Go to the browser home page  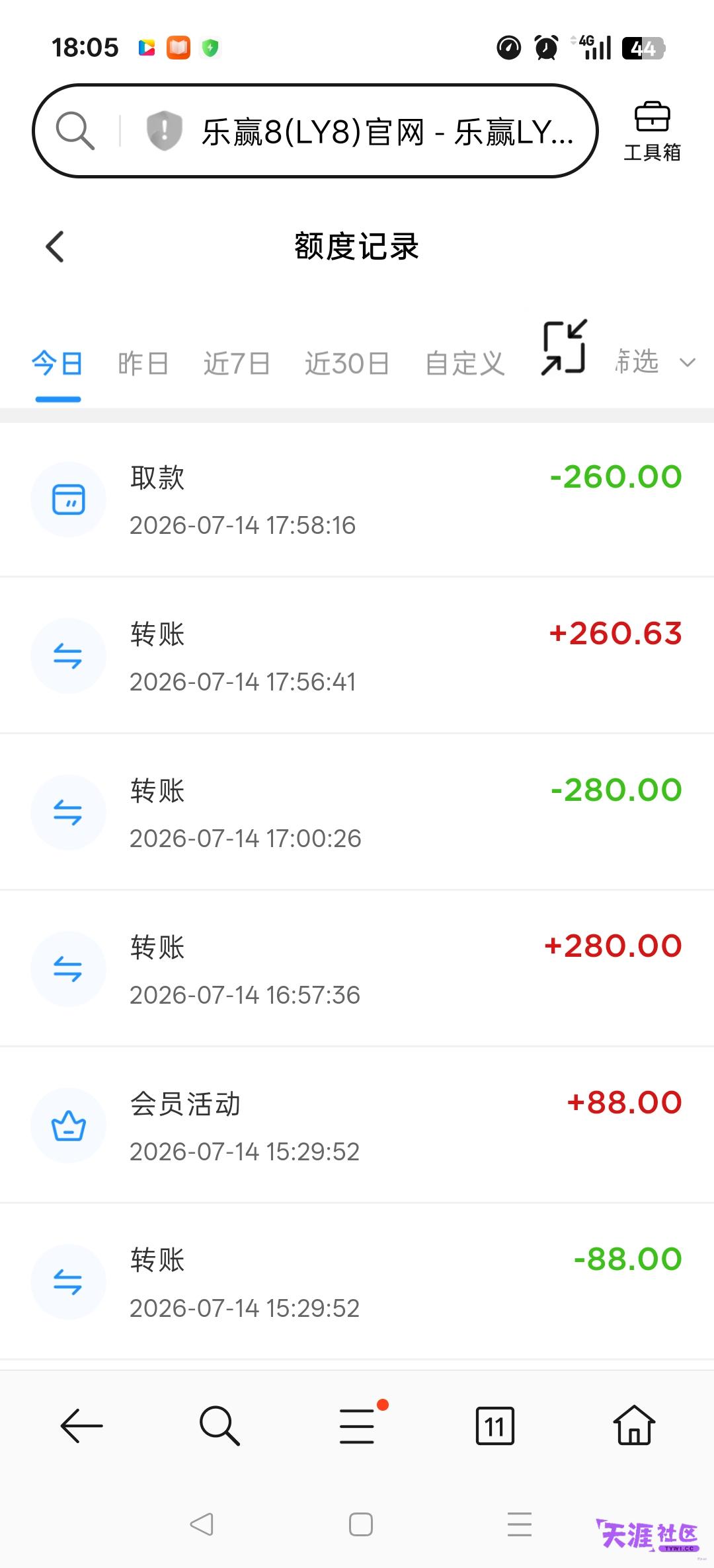coord(634,1425)
